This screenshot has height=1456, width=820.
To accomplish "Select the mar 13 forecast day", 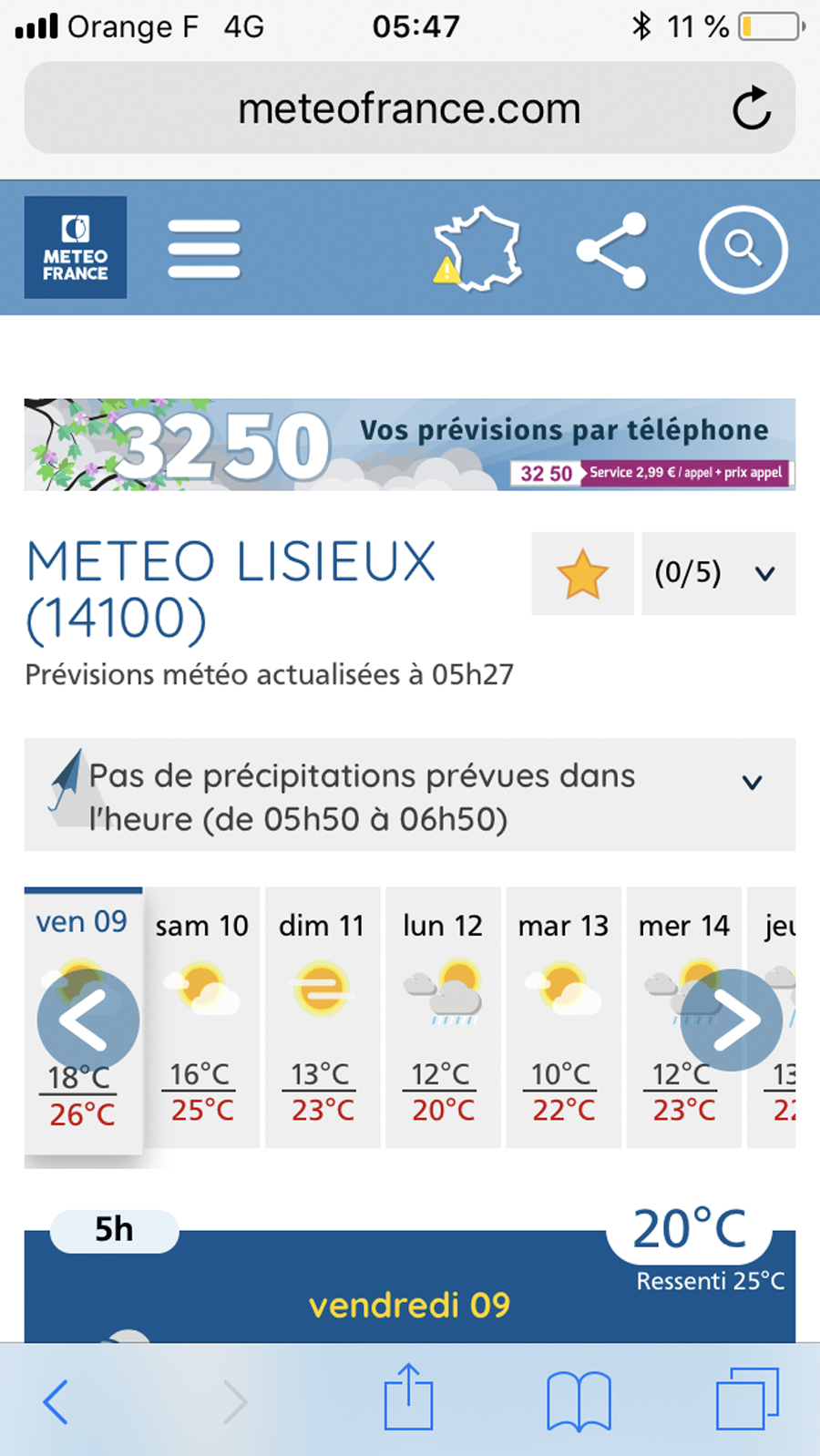I will [x=563, y=1017].
